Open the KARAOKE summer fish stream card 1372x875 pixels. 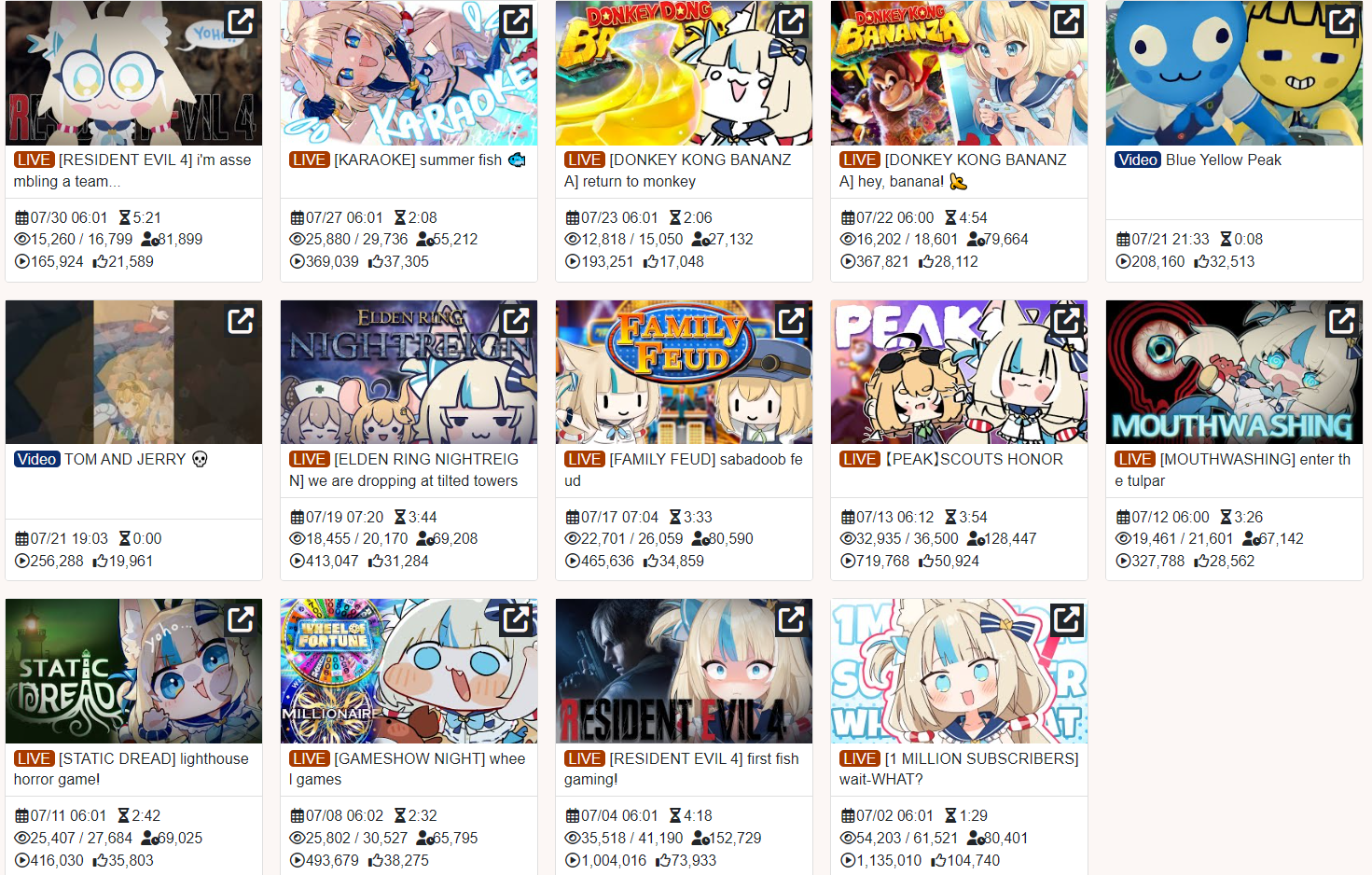coord(408,75)
